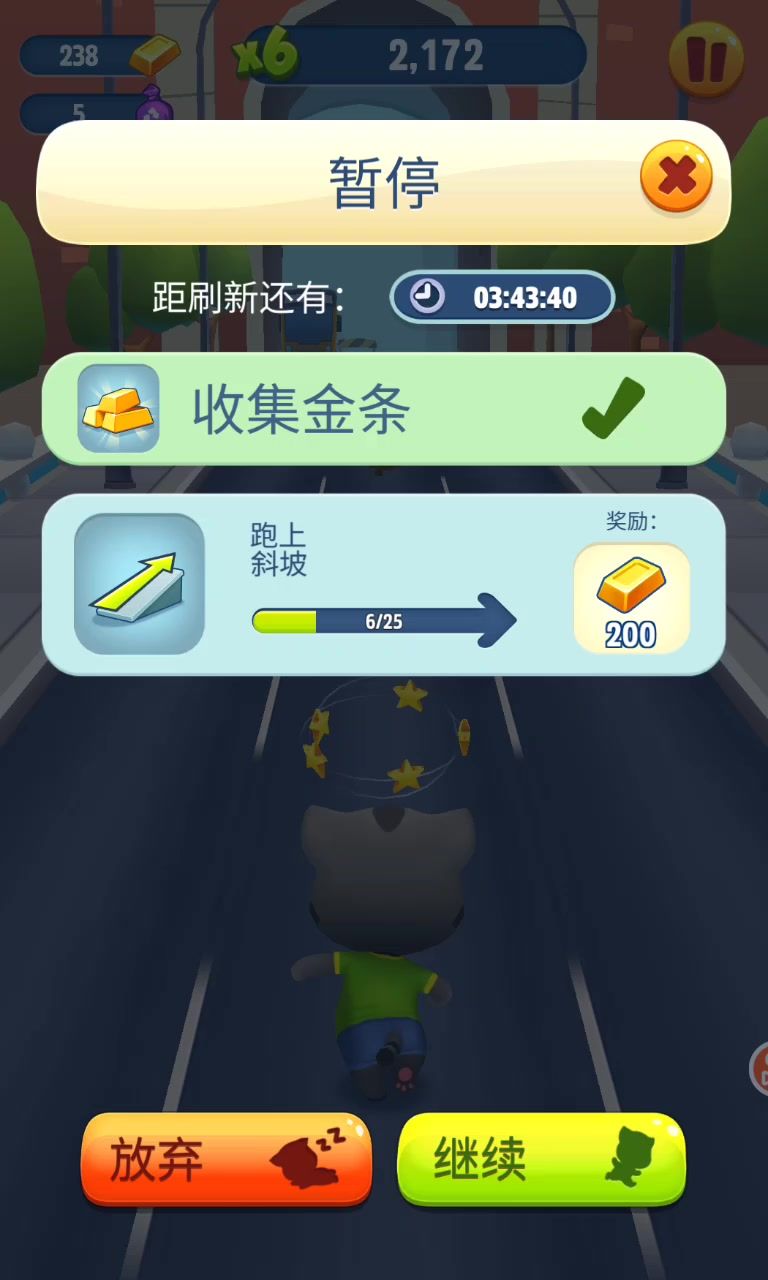Image resolution: width=768 pixels, height=1280 pixels.
Task: Tap 继续 to resume the game
Action: click(x=542, y=1160)
